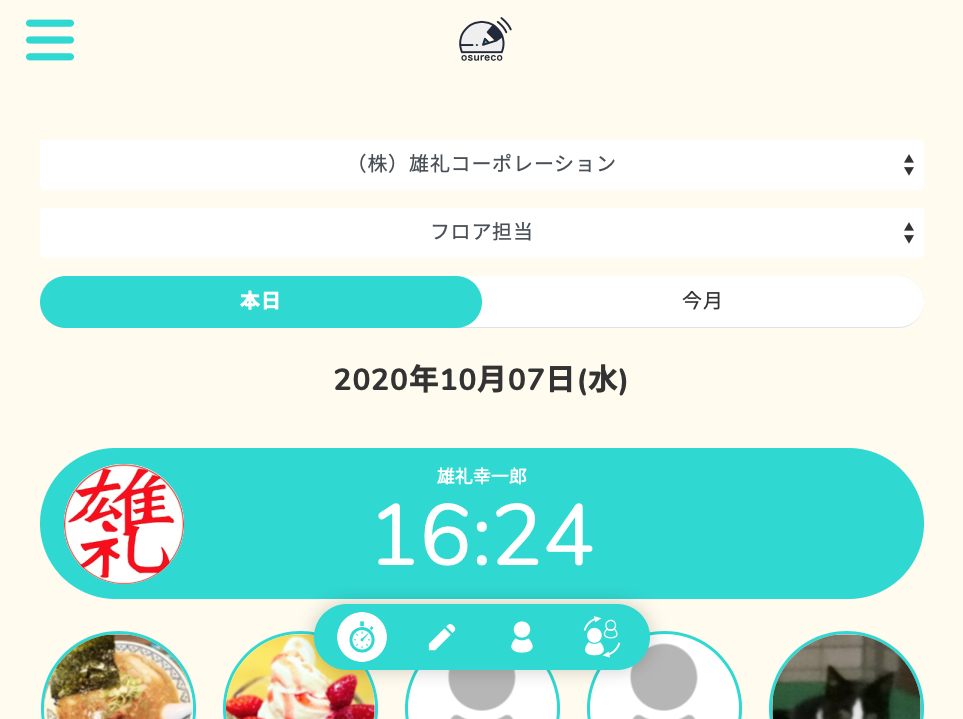Select the stopwatch icon in floating toolbar
963x719 pixels.
pyautogui.click(x=362, y=637)
